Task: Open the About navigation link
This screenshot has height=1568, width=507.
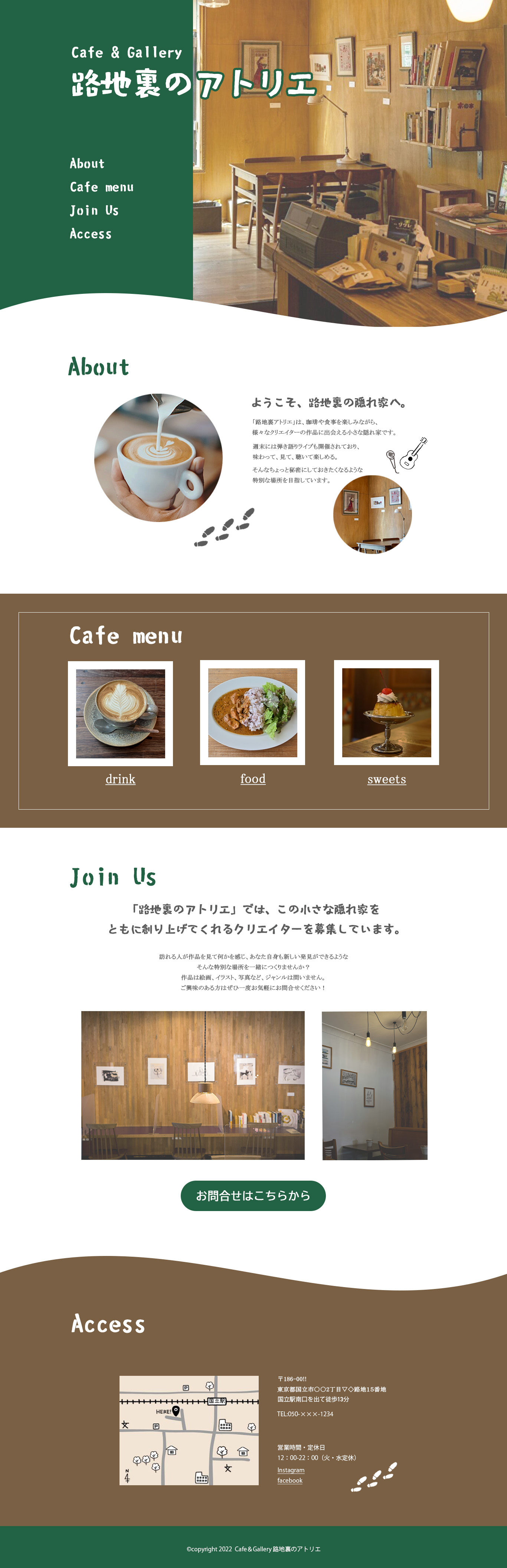Action: pos(87,164)
